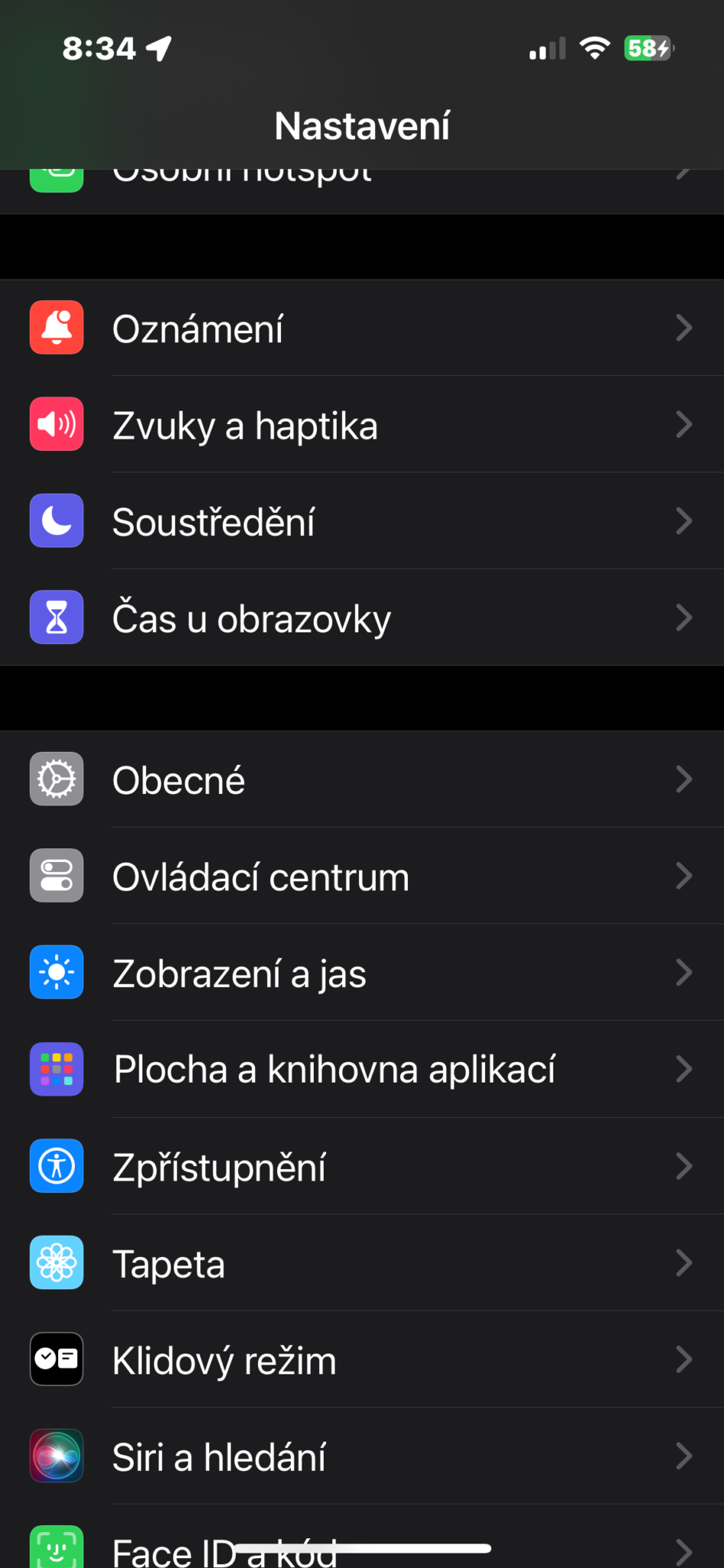Click the Čas u obrazovky hourglass icon
The image size is (724, 1568).
tap(57, 617)
